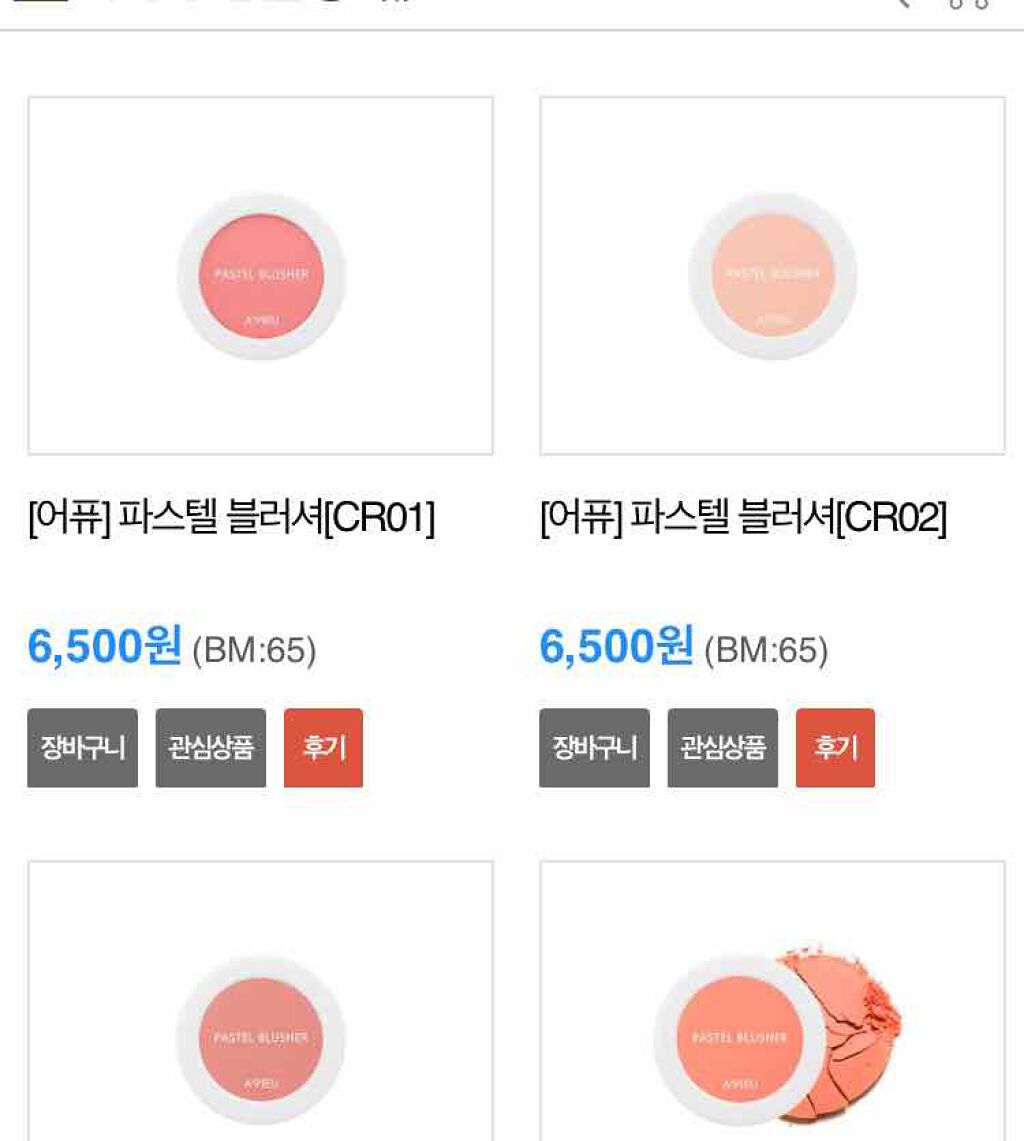Viewport: 1024px width, 1141px height.
Task: Add the CR02 blusher to 장바구니
Action: (594, 748)
